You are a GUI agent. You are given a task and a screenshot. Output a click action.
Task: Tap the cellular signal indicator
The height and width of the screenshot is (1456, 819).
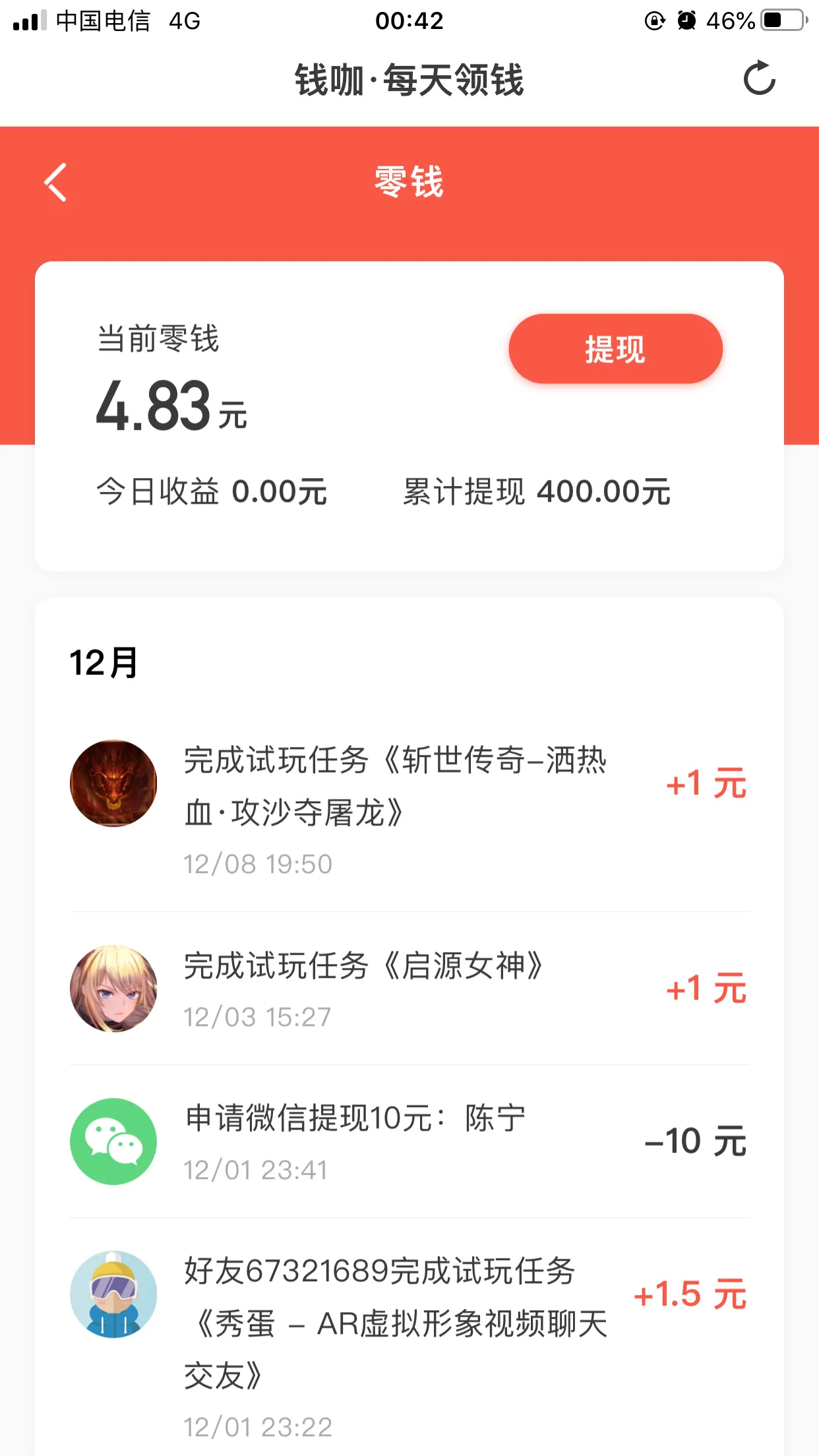[x=28, y=20]
